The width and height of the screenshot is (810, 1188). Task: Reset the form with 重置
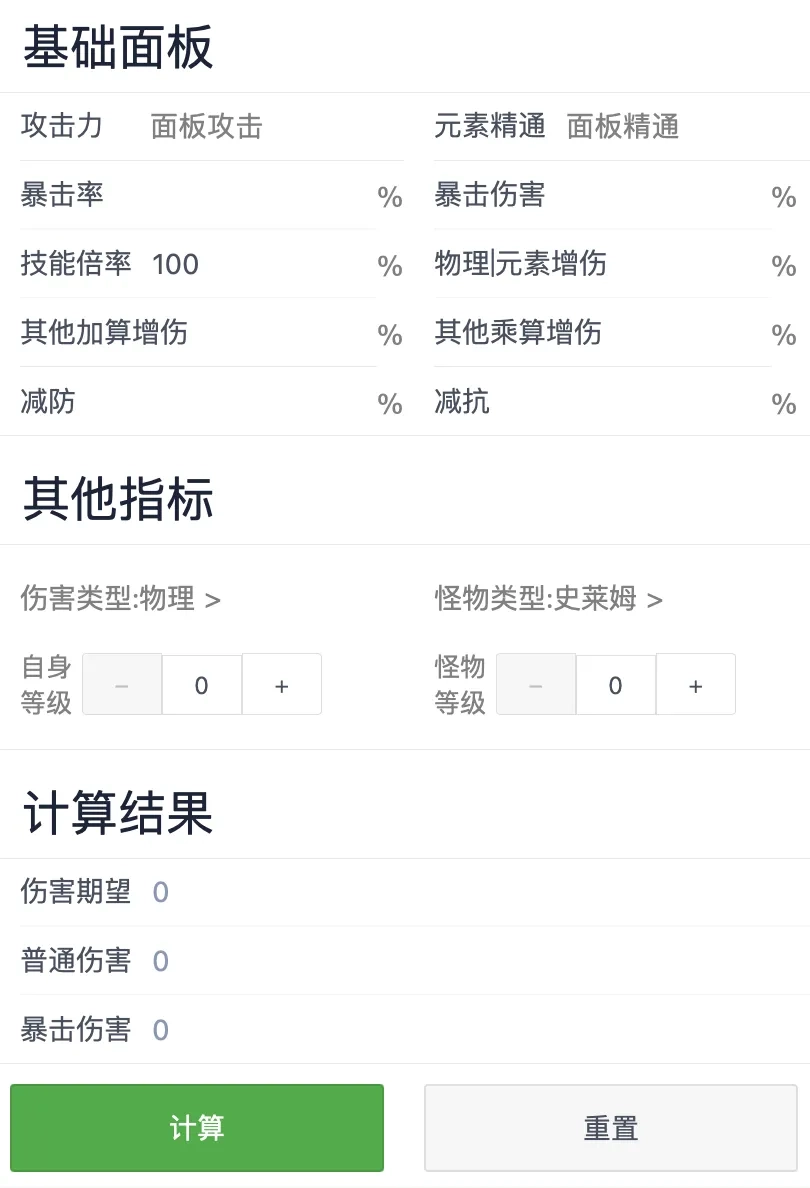[x=611, y=1128]
